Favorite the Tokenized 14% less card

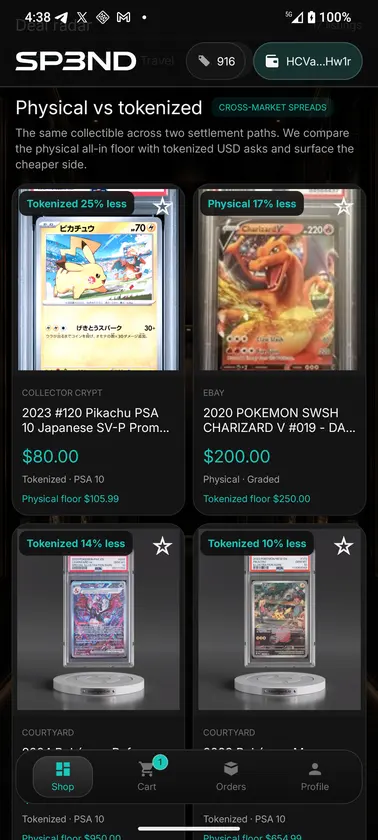coord(162,546)
